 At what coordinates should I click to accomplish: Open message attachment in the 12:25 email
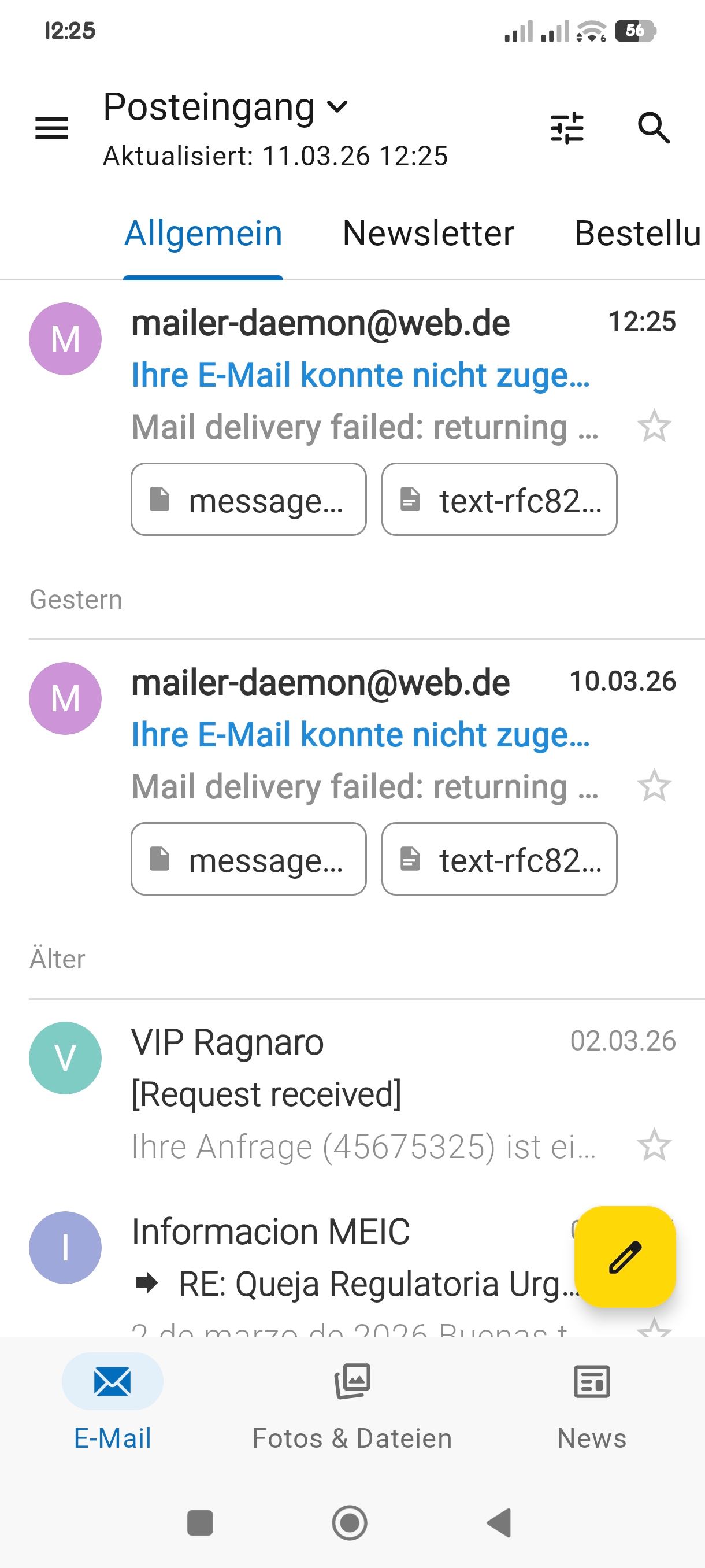coord(248,500)
